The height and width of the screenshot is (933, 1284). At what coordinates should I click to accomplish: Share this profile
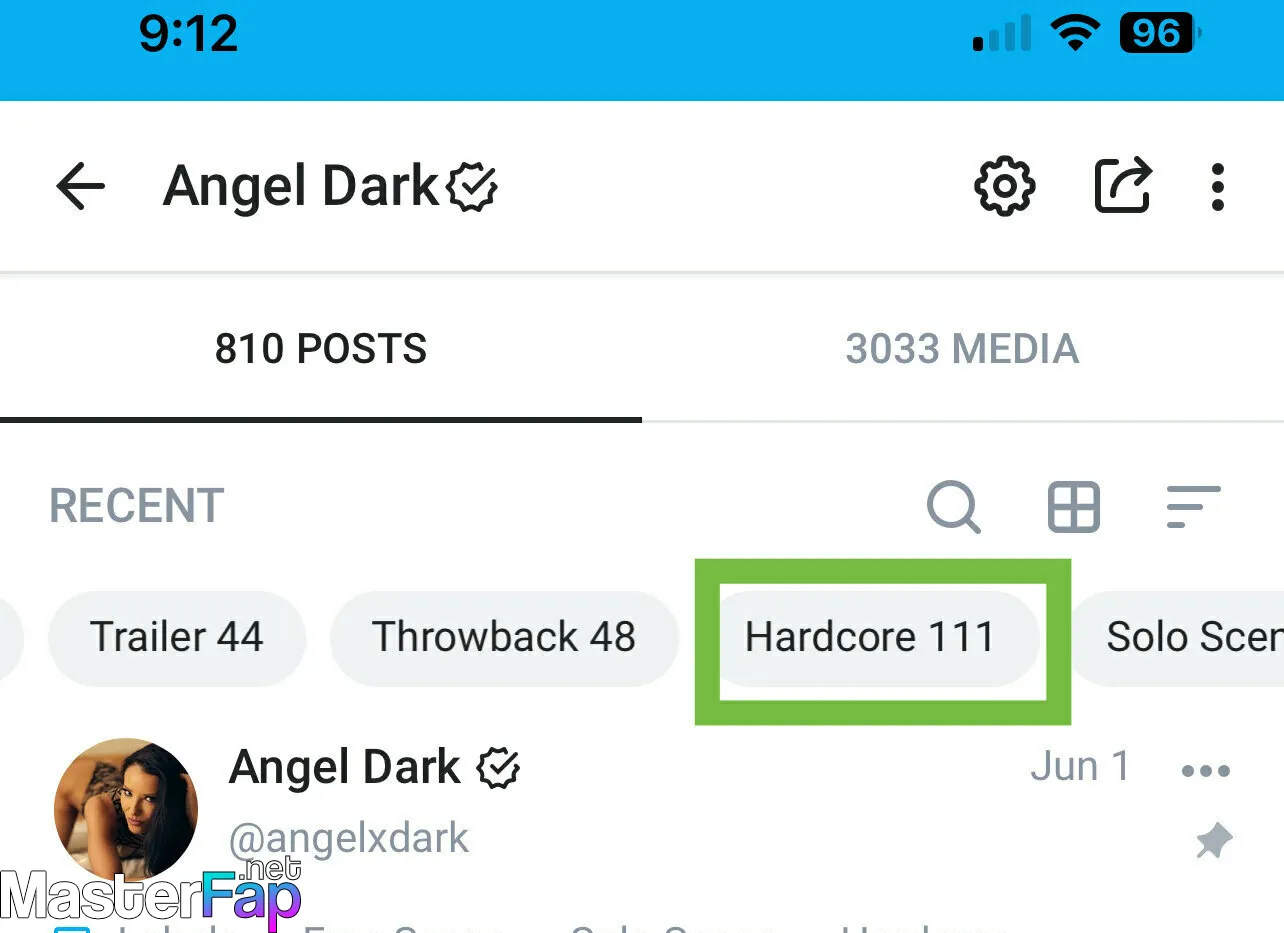(1122, 186)
